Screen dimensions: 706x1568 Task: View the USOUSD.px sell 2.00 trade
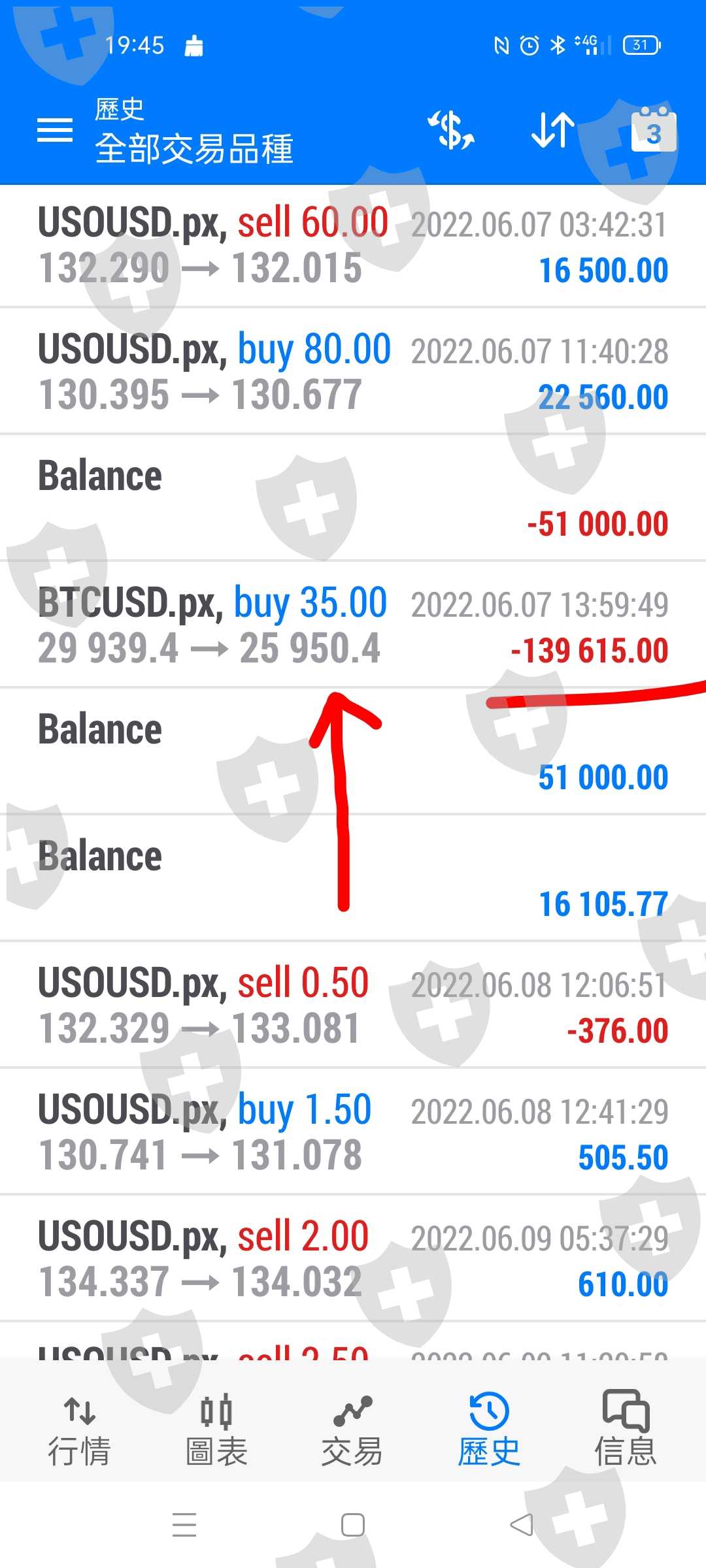(353, 1259)
